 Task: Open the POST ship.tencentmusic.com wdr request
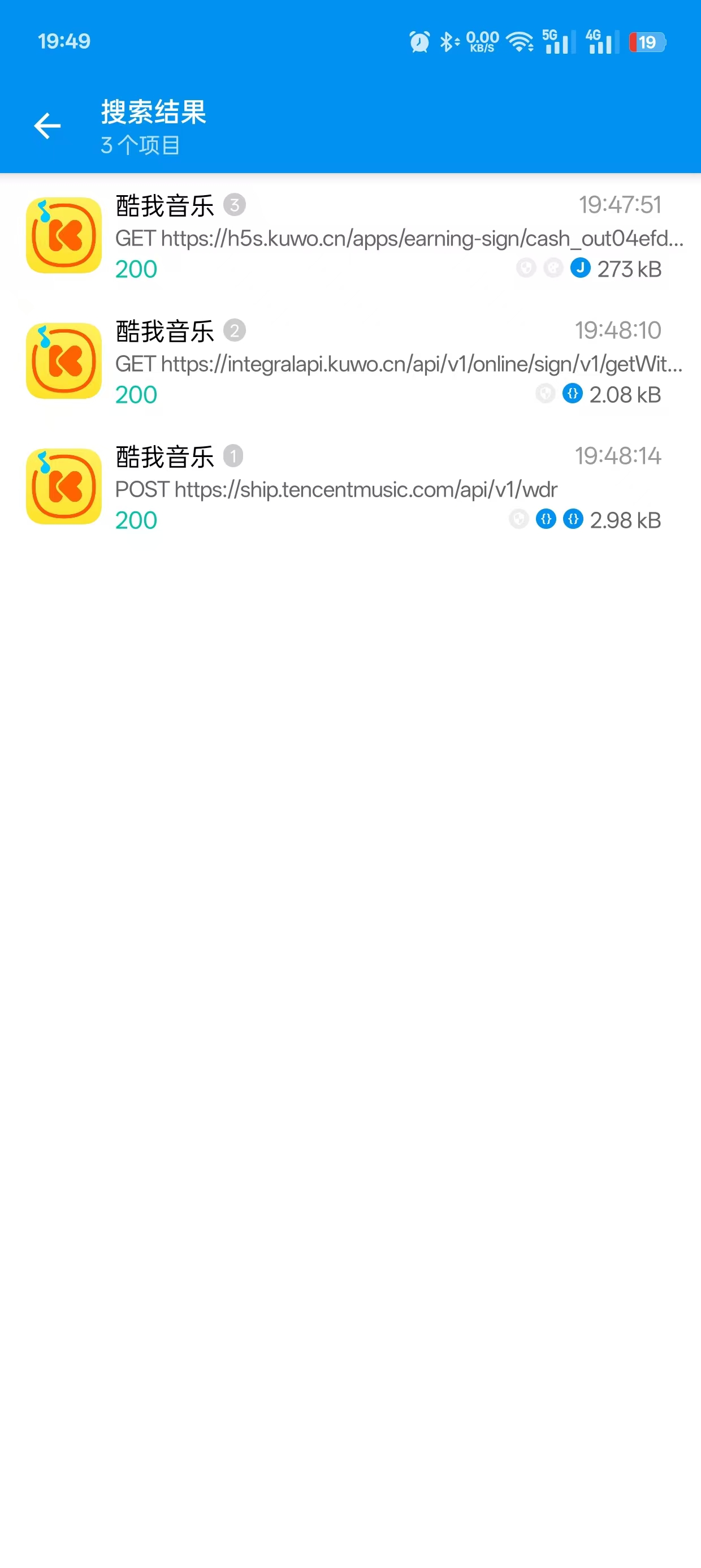click(350, 487)
